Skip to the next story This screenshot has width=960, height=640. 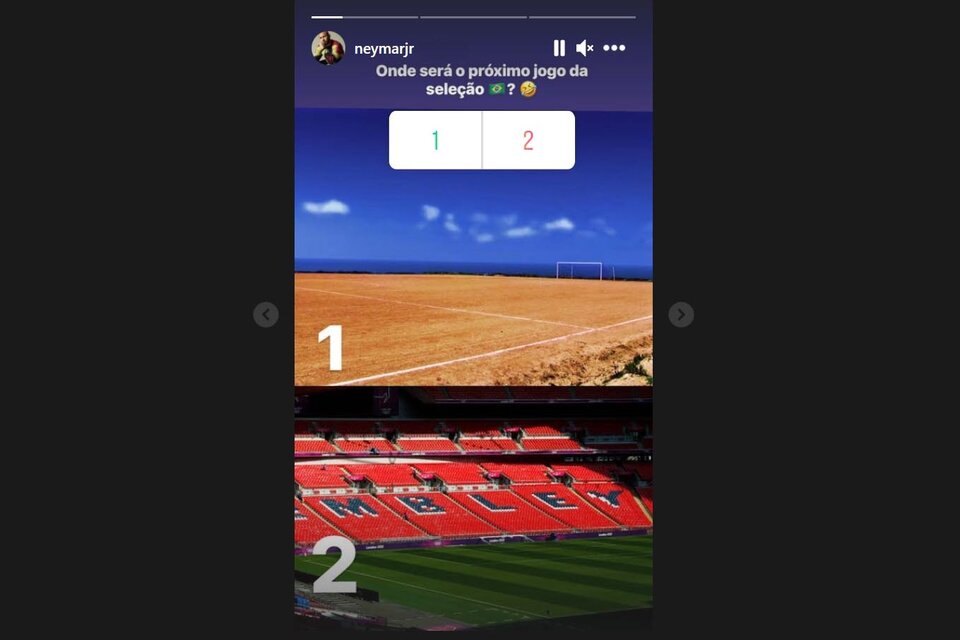[x=681, y=315]
